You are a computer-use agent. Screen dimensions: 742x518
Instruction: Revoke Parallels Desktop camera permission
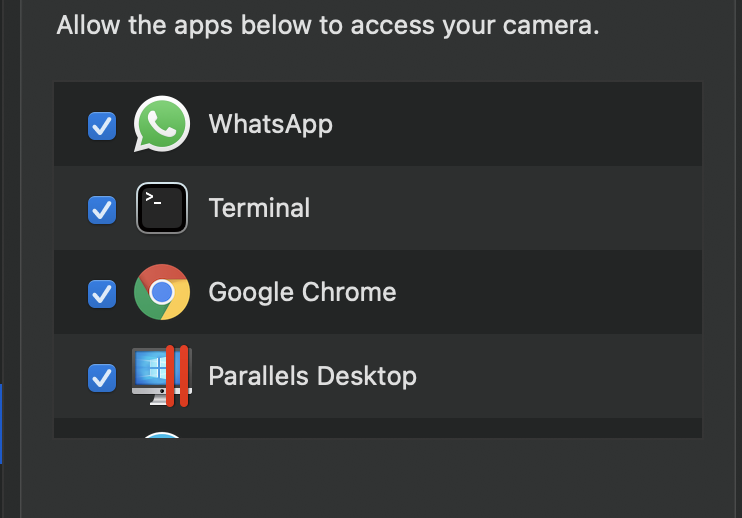[102, 378]
